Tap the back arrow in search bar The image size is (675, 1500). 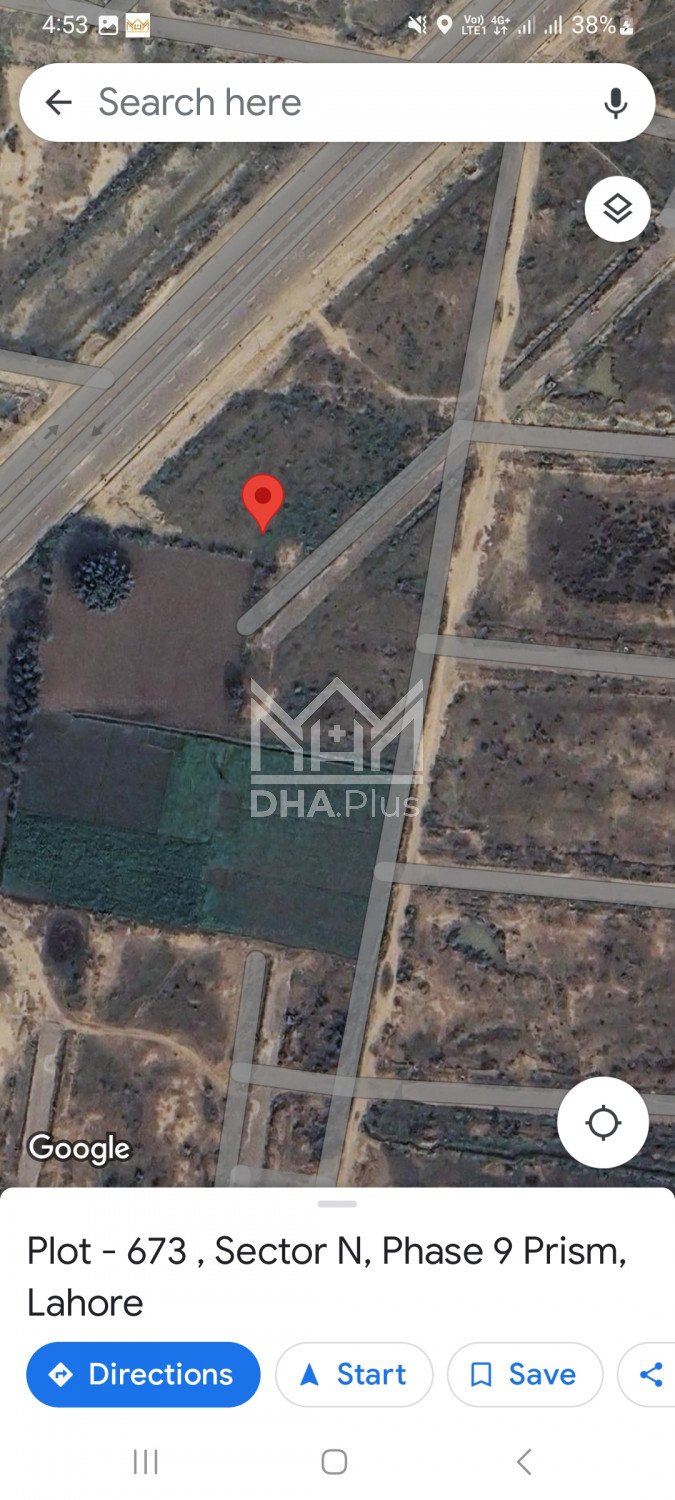(x=59, y=102)
